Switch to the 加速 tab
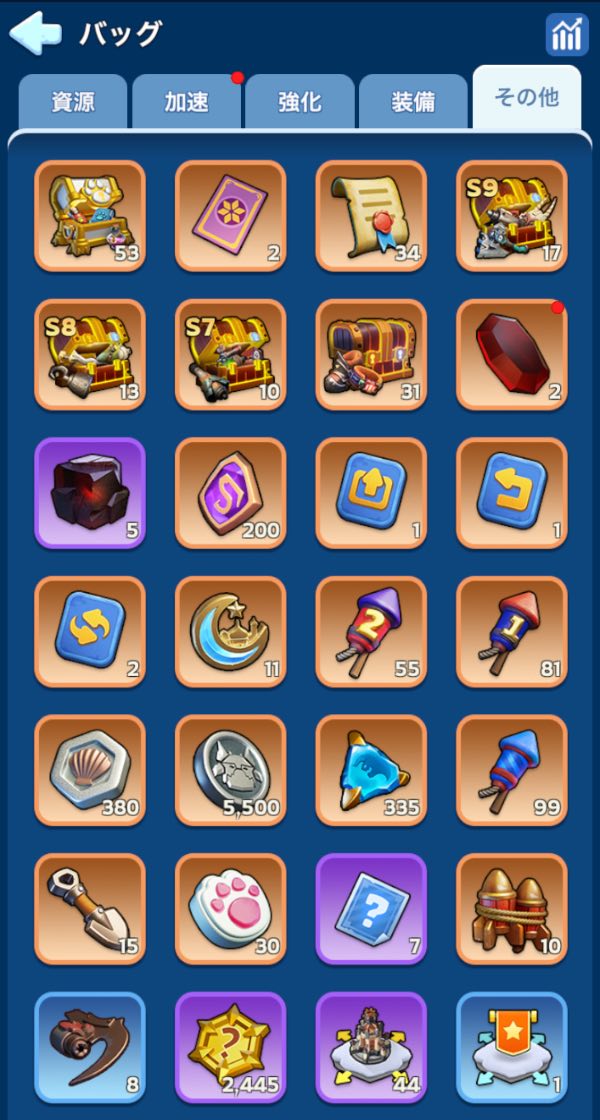The image size is (600, 1120). click(x=187, y=100)
